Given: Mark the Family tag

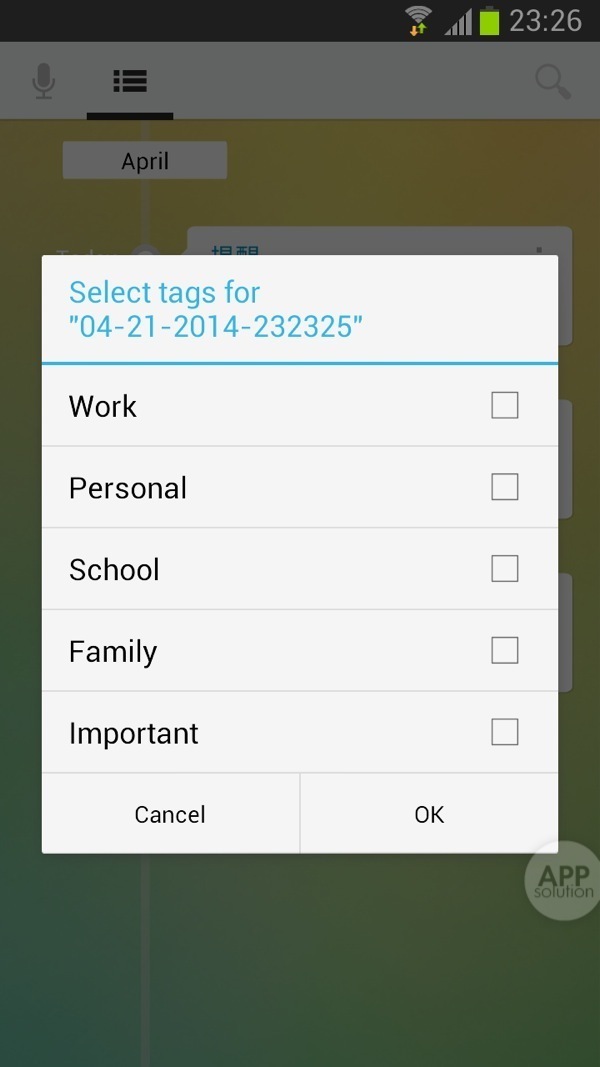Looking at the screenshot, I should 504,651.
